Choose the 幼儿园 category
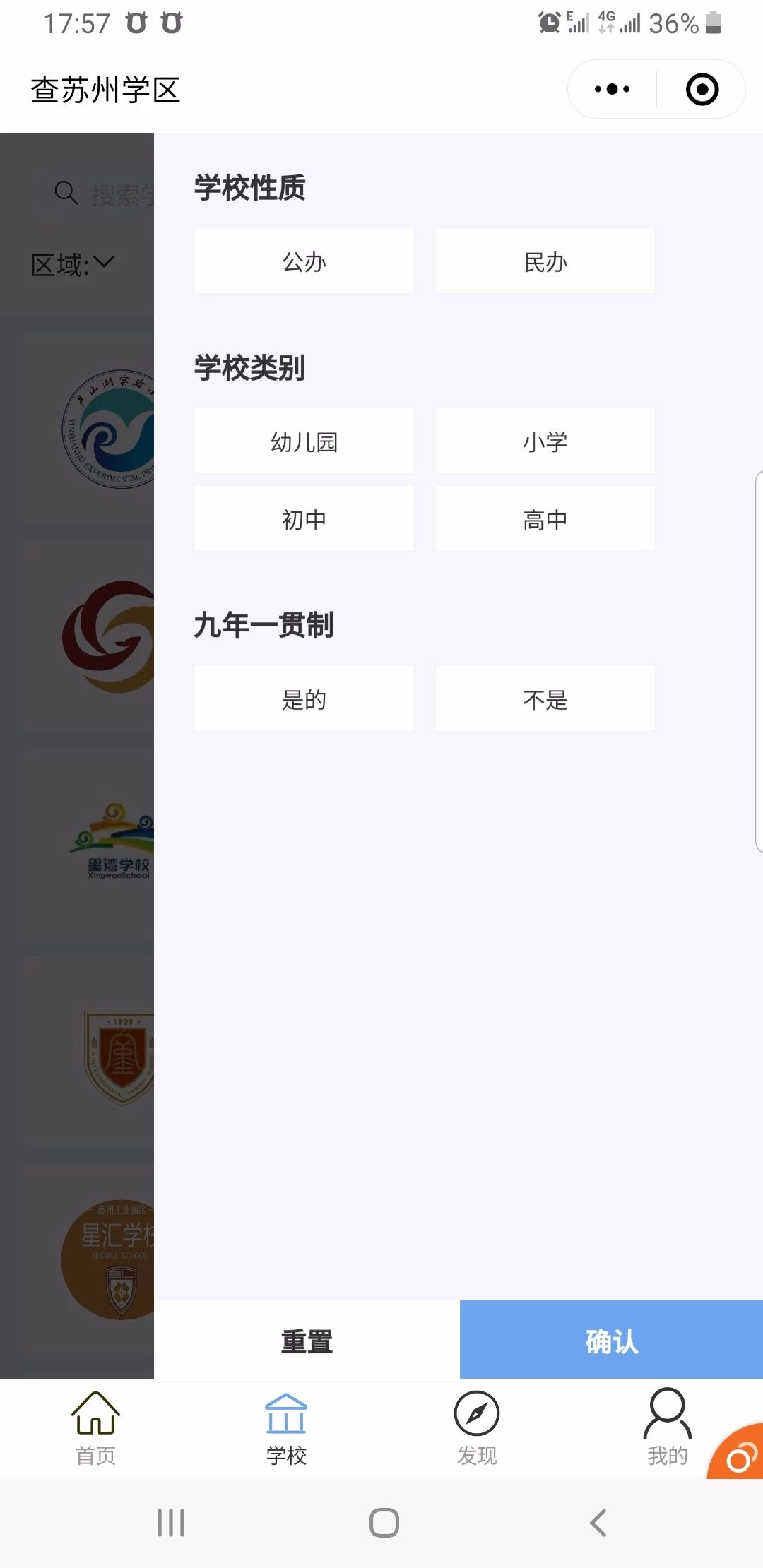The image size is (763, 1568). tap(304, 441)
